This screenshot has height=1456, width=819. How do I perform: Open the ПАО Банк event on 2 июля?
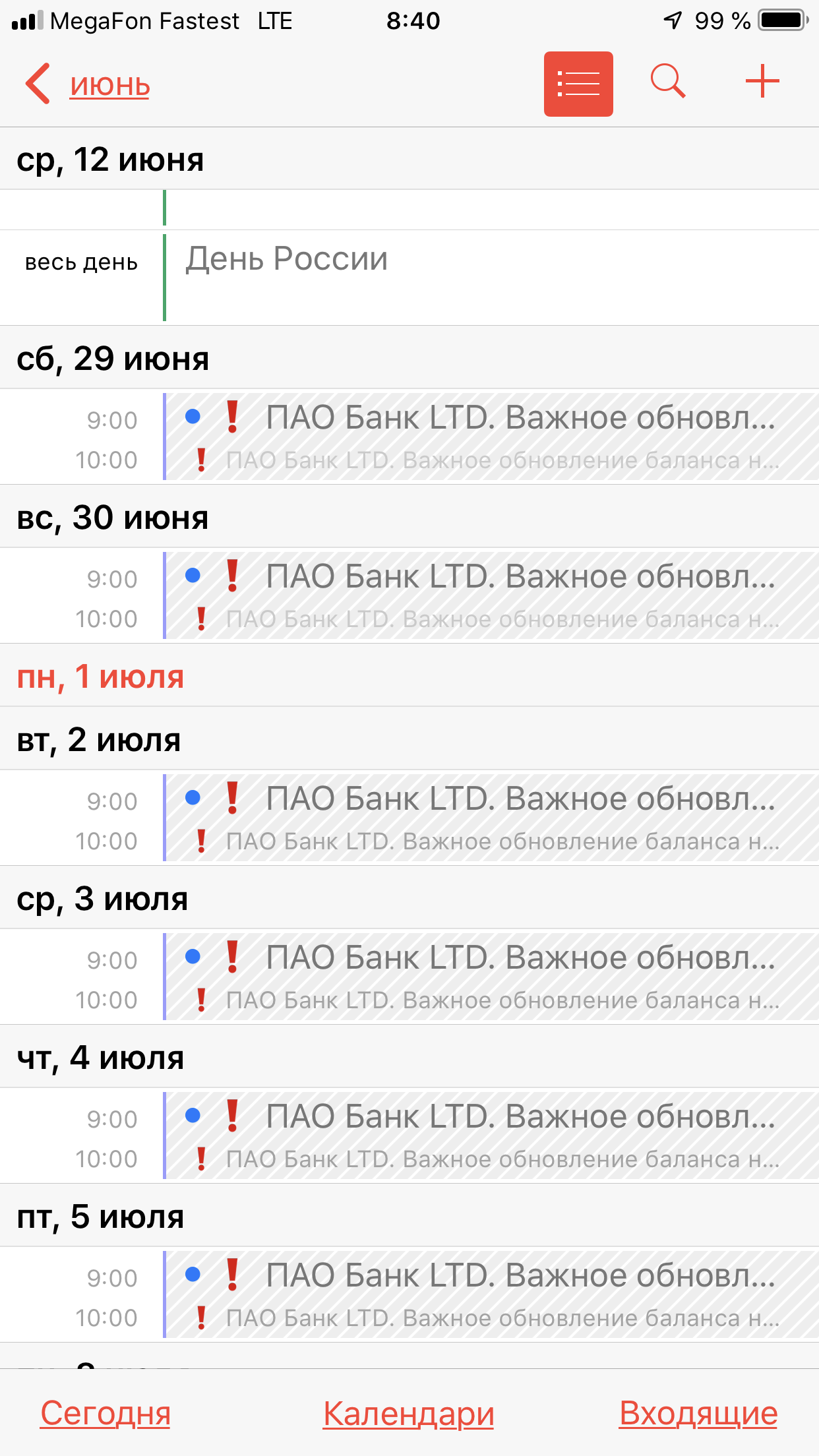tap(488, 818)
